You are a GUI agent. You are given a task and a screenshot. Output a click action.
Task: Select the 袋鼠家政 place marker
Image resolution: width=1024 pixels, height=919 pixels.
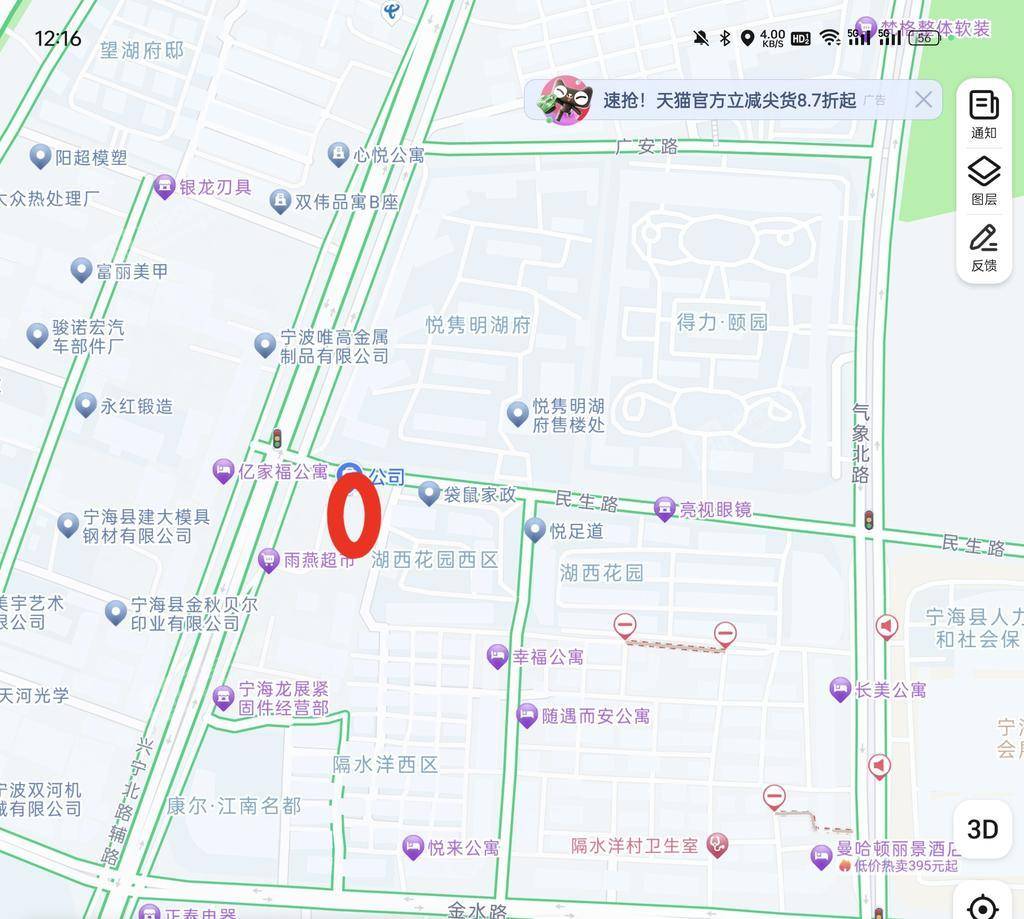pos(429,493)
